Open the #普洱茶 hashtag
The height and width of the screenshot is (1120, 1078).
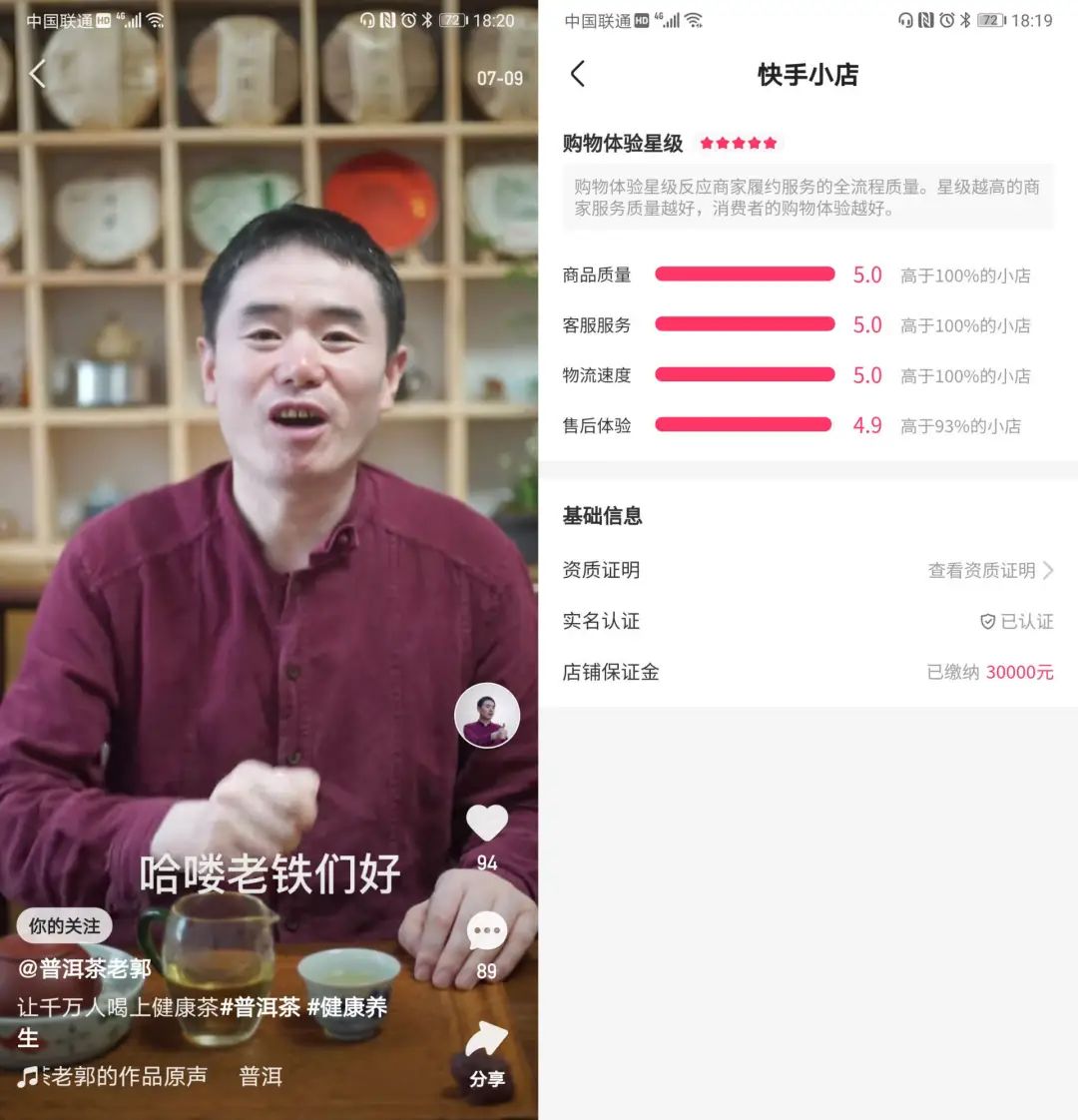pyautogui.click(x=263, y=1009)
